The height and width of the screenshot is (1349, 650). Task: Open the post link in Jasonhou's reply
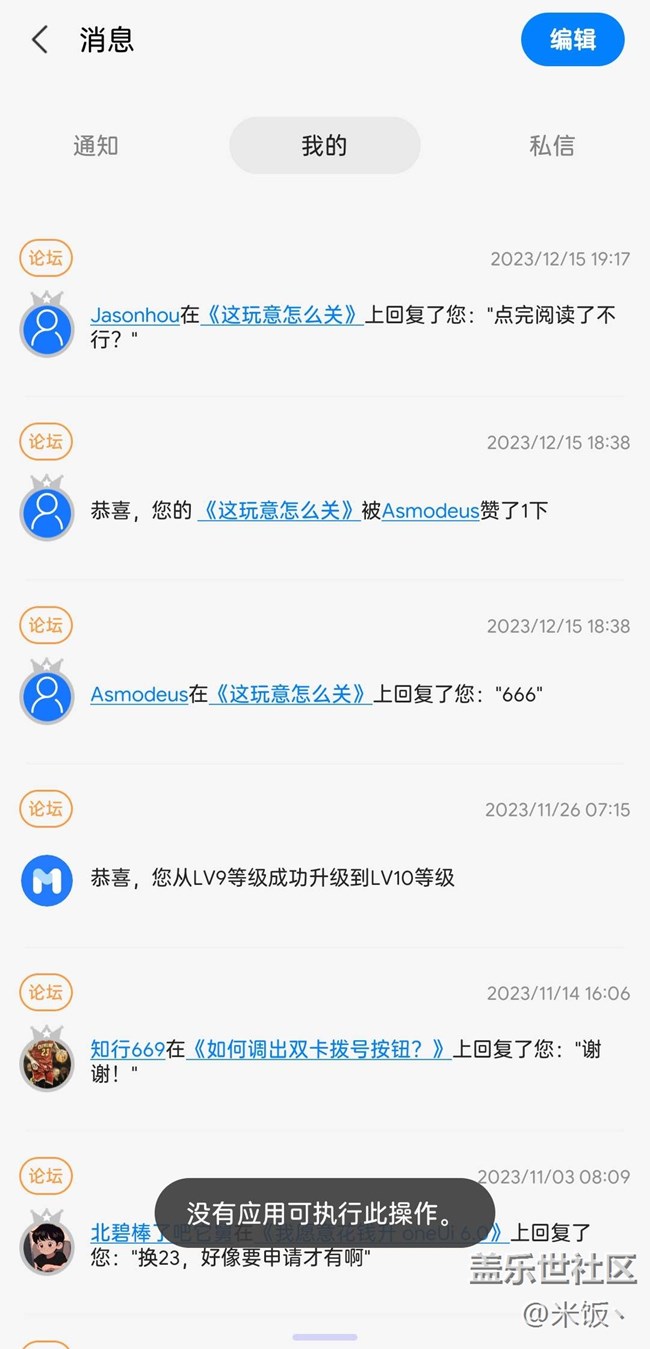point(282,315)
